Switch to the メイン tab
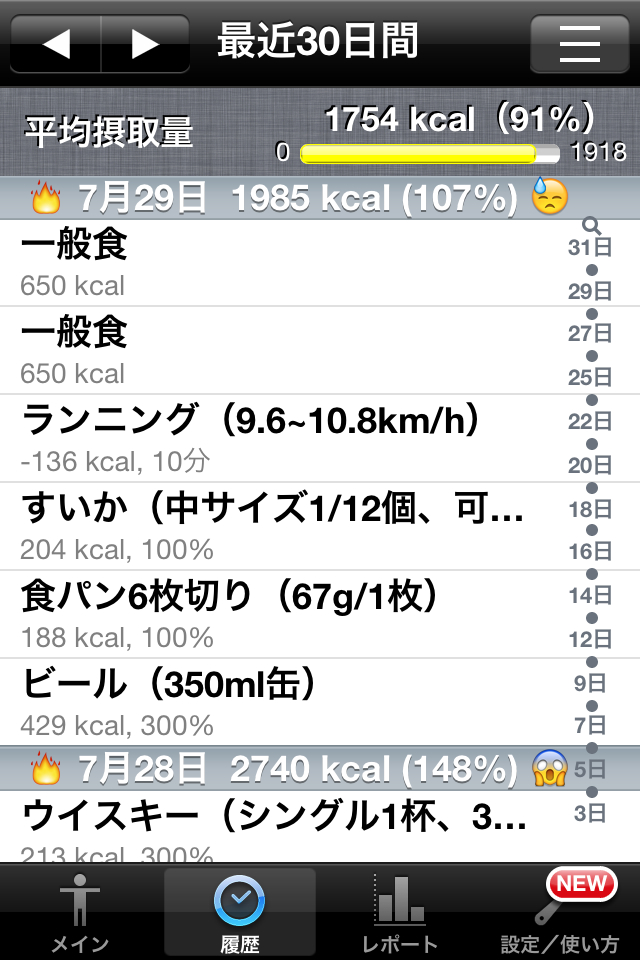The height and width of the screenshot is (960, 640). point(80,912)
